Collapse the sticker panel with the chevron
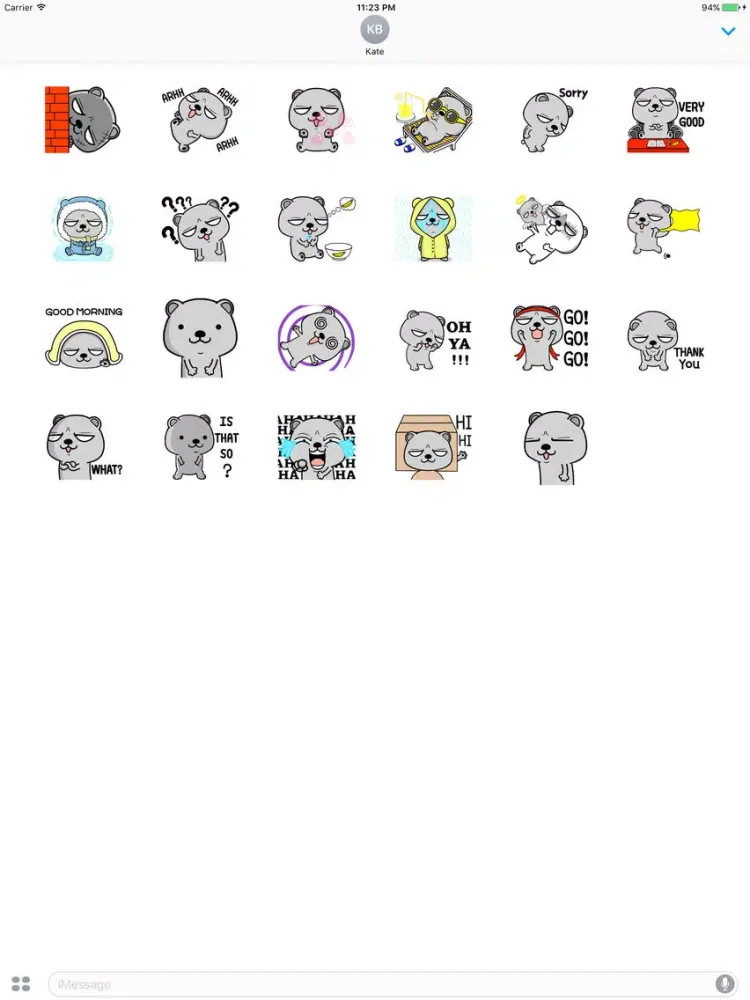The image size is (750, 1000). (x=729, y=32)
